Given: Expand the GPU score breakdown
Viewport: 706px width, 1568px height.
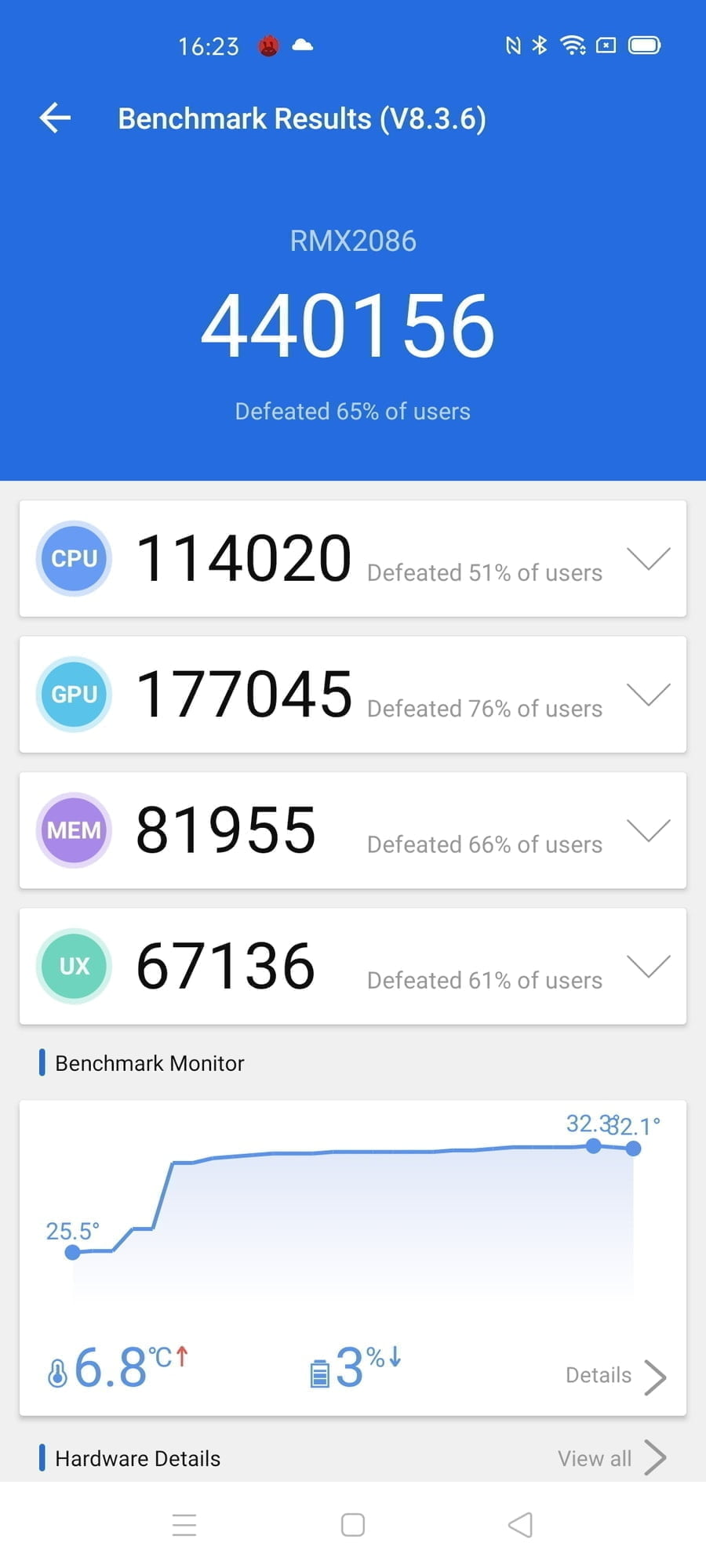Looking at the screenshot, I should [x=648, y=694].
